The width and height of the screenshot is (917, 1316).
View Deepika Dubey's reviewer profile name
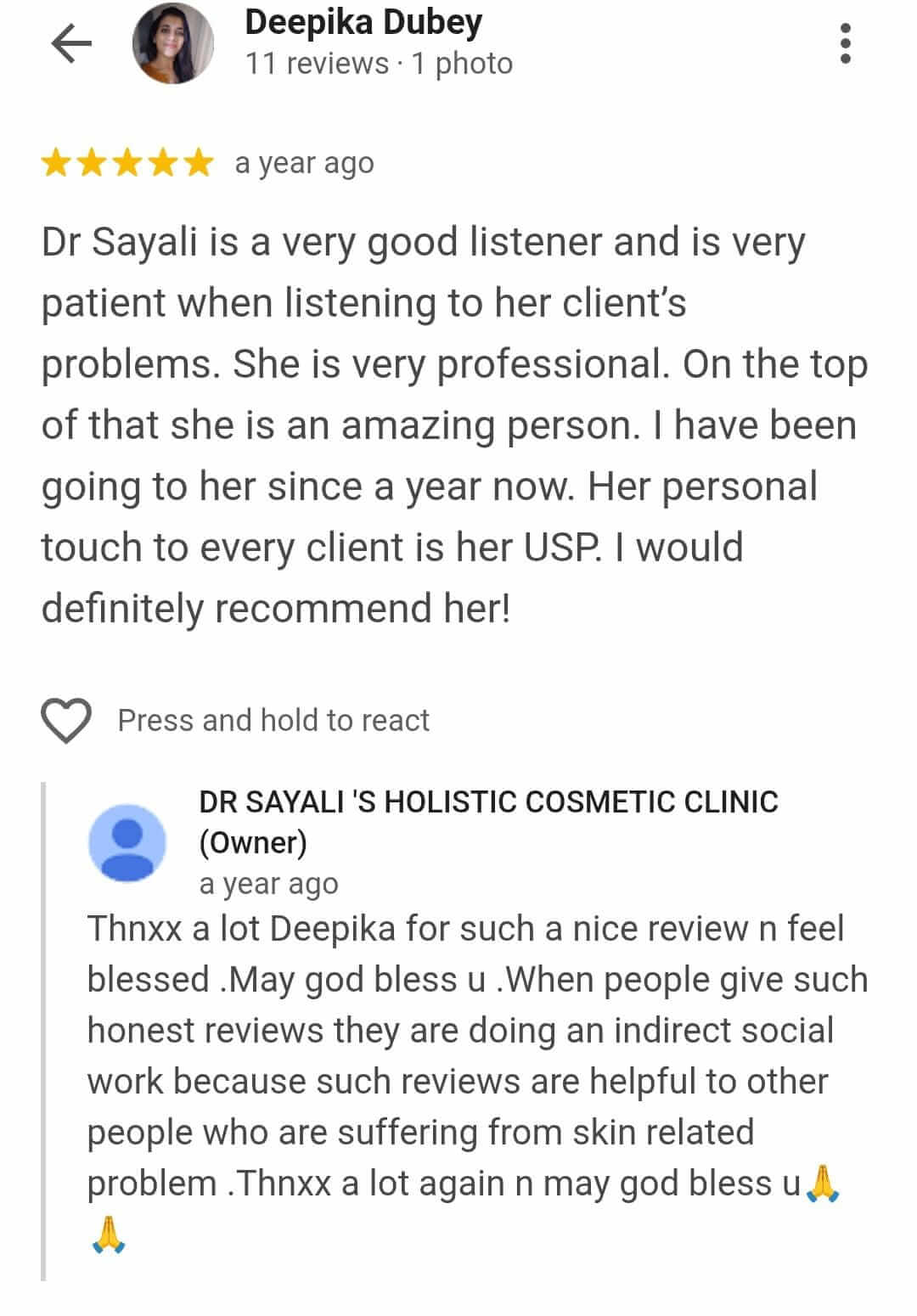[363, 23]
